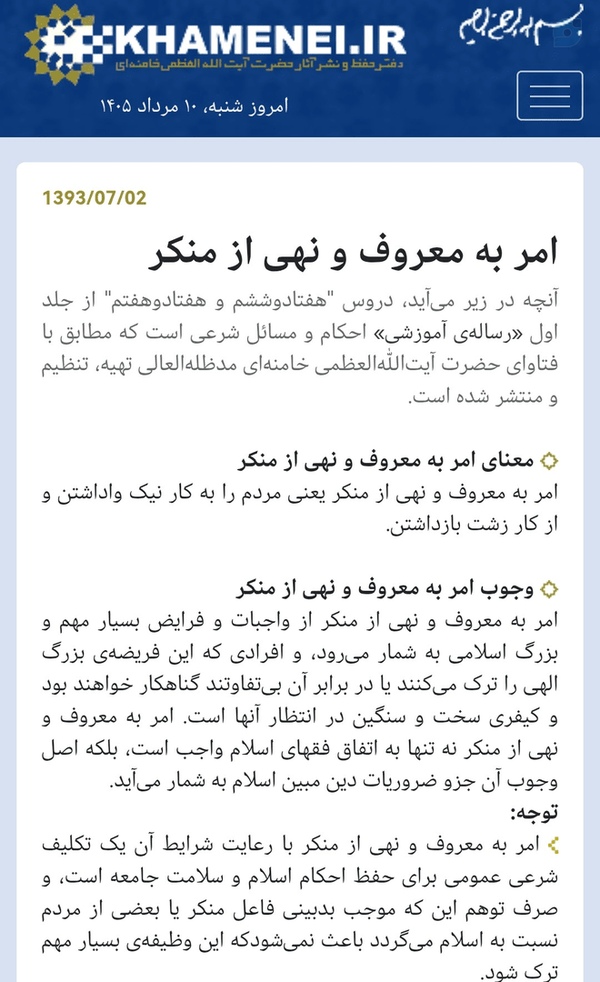Open the hamburger navigation menu
Image resolution: width=600 pixels, height=982 pixels.
point(549,96)
